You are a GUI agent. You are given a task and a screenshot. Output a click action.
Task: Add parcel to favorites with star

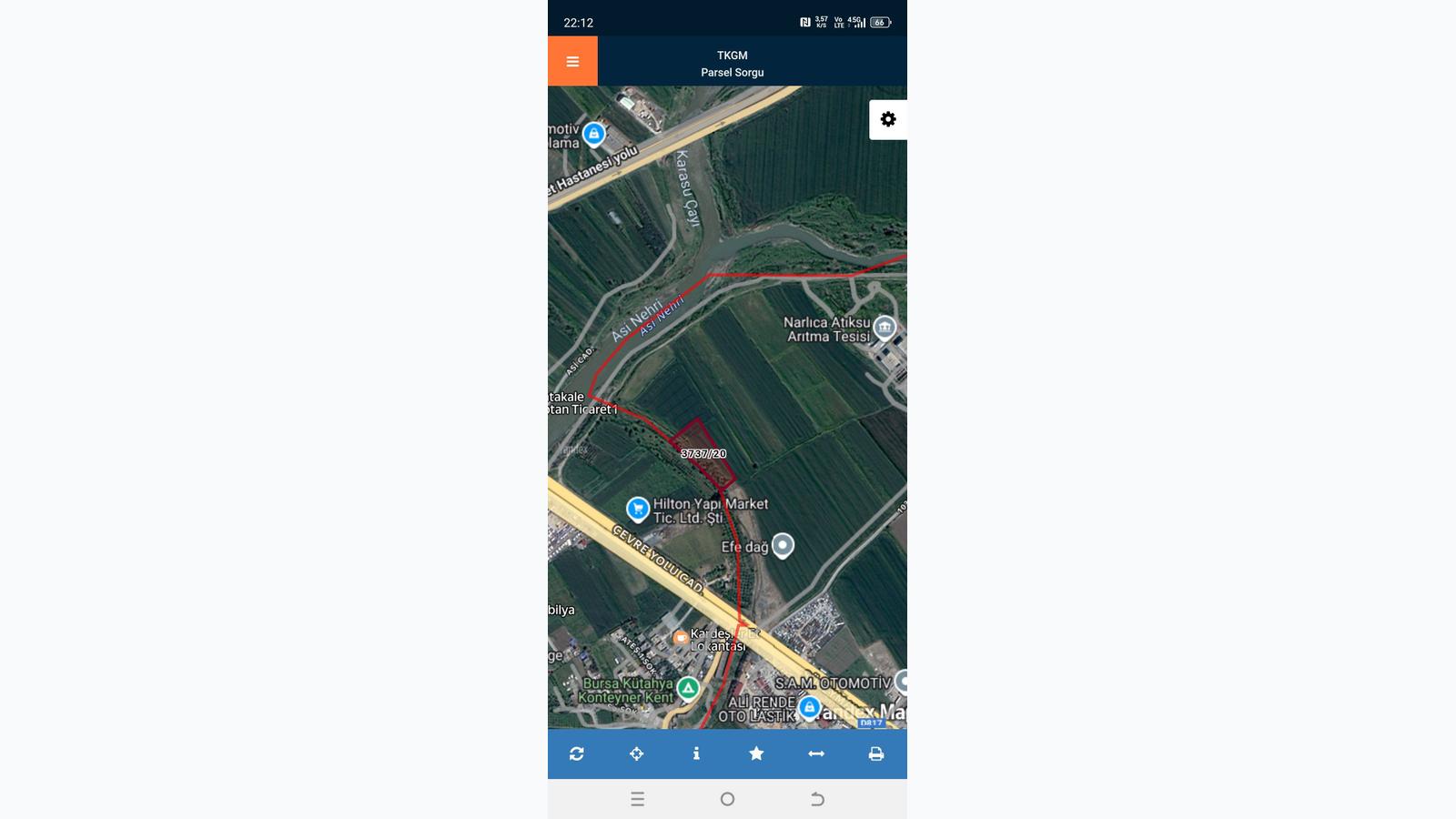click(x=756, y=753)
